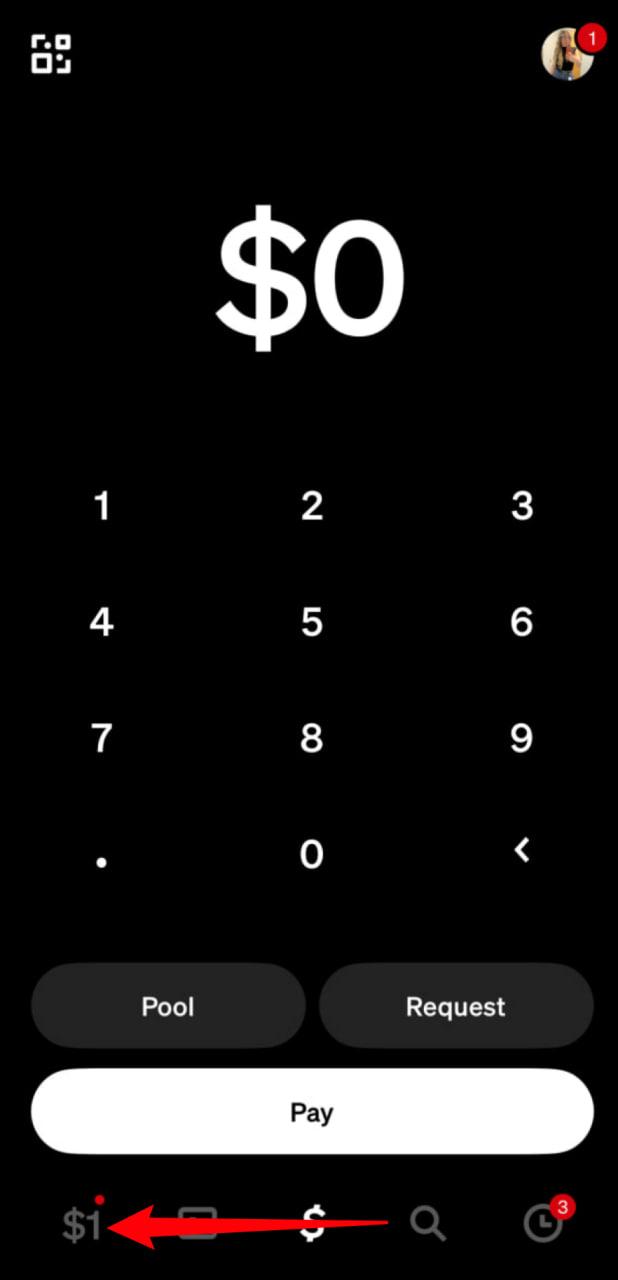Enter digit 6 on keypad
Image resolution: width=618 pixels, height=1280 pixels.
click(522, 623)
